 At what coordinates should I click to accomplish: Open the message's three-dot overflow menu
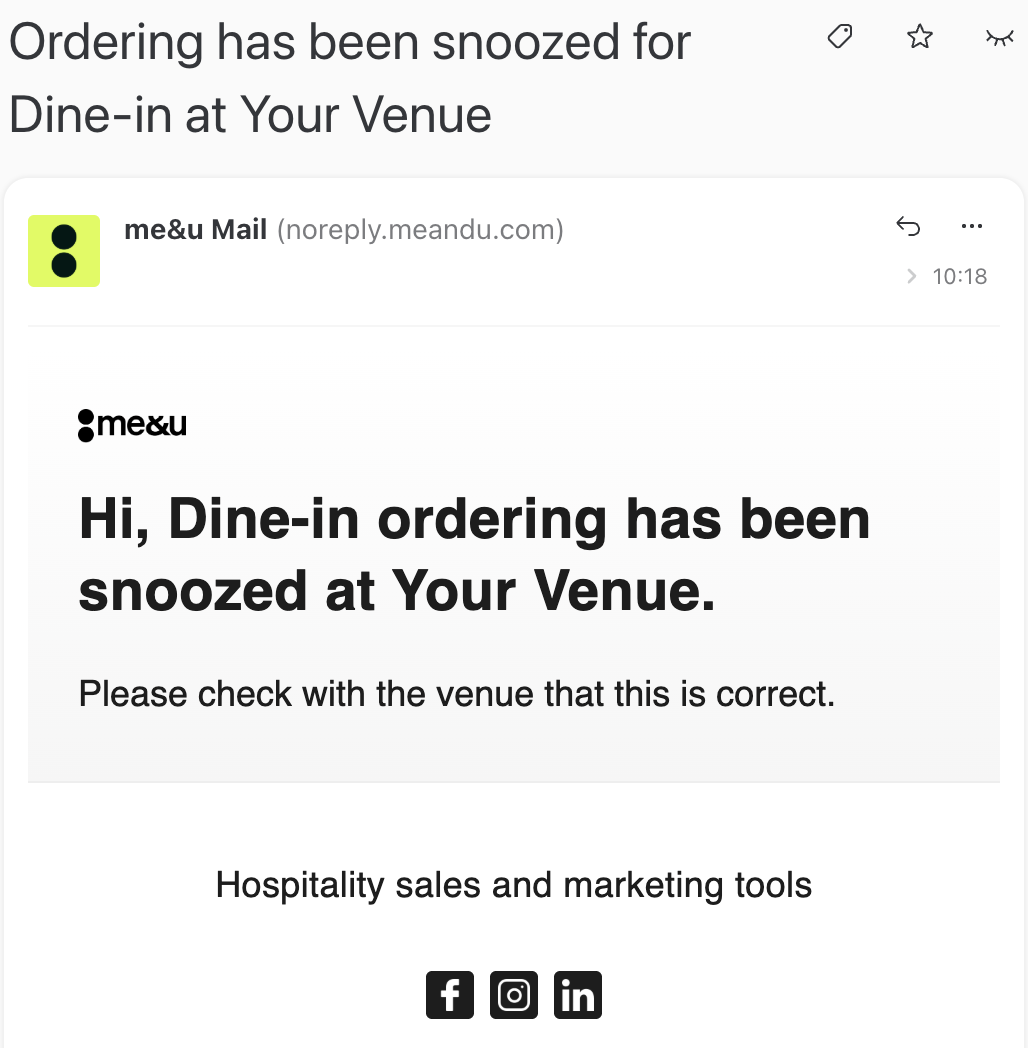[971, 226]
